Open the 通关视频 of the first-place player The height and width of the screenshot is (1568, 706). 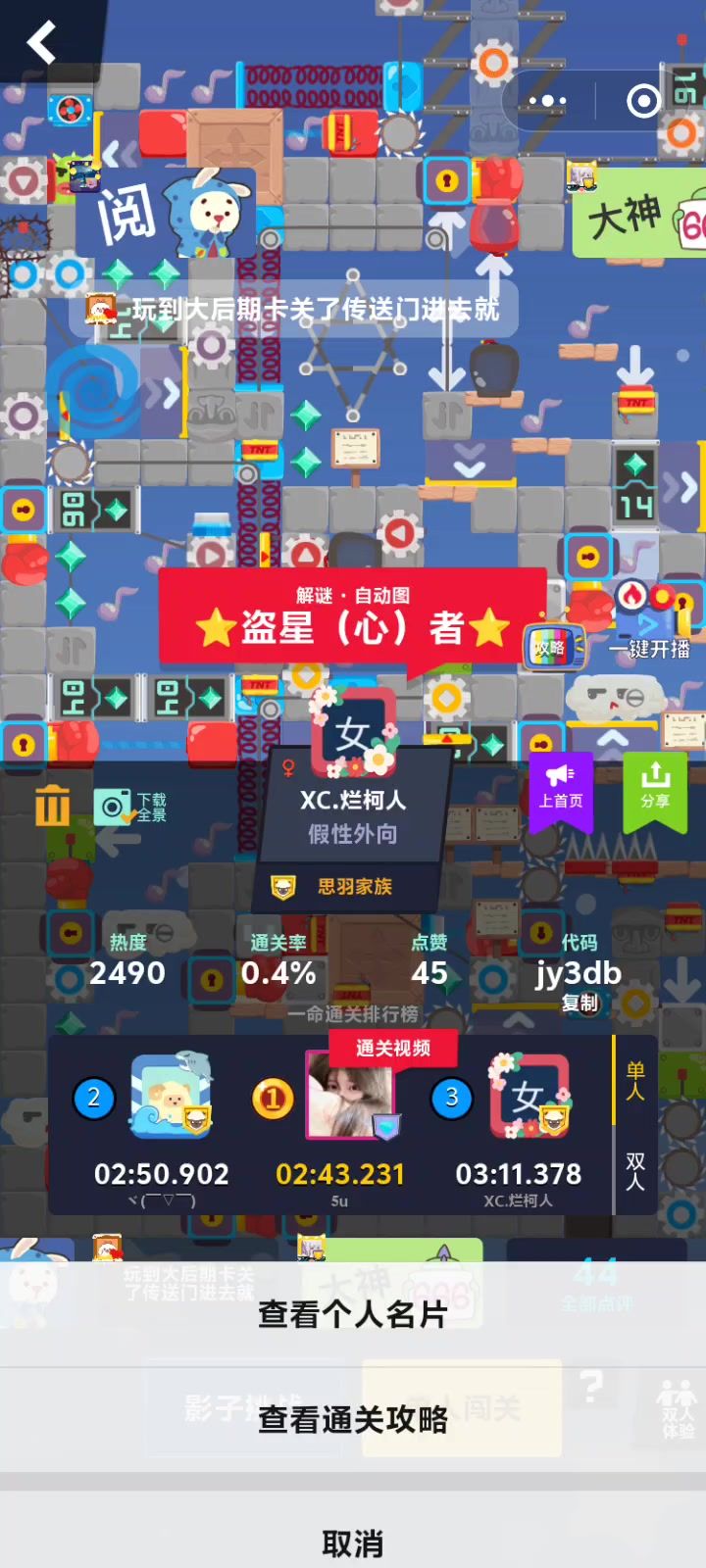[392, 1048]
